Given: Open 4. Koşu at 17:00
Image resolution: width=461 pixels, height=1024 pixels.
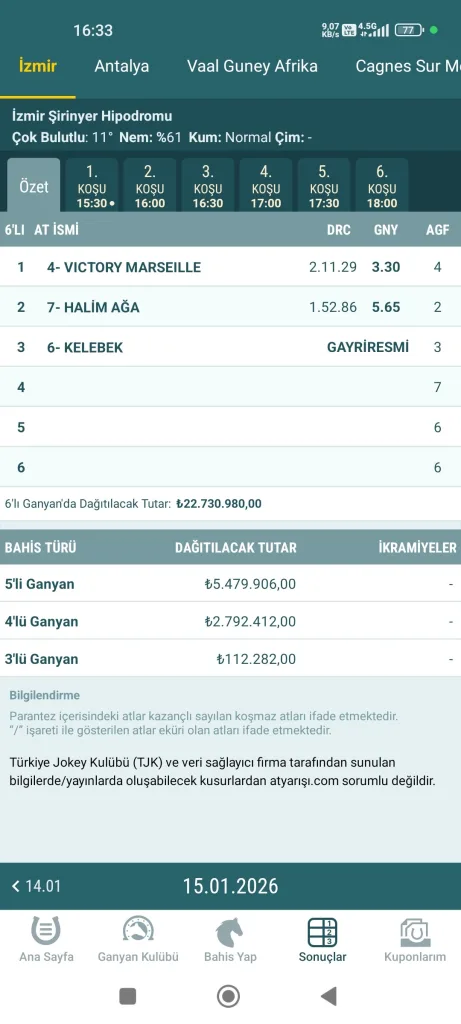Looking at the screenshot, I should 266,185.
